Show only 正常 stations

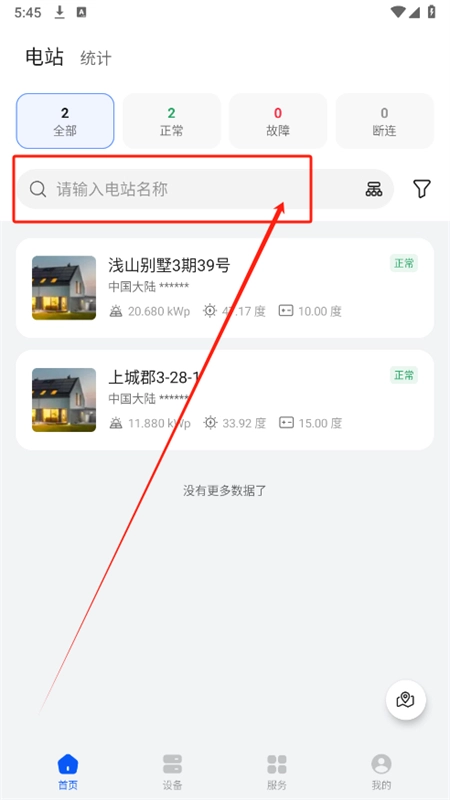(x=171, y=121)
